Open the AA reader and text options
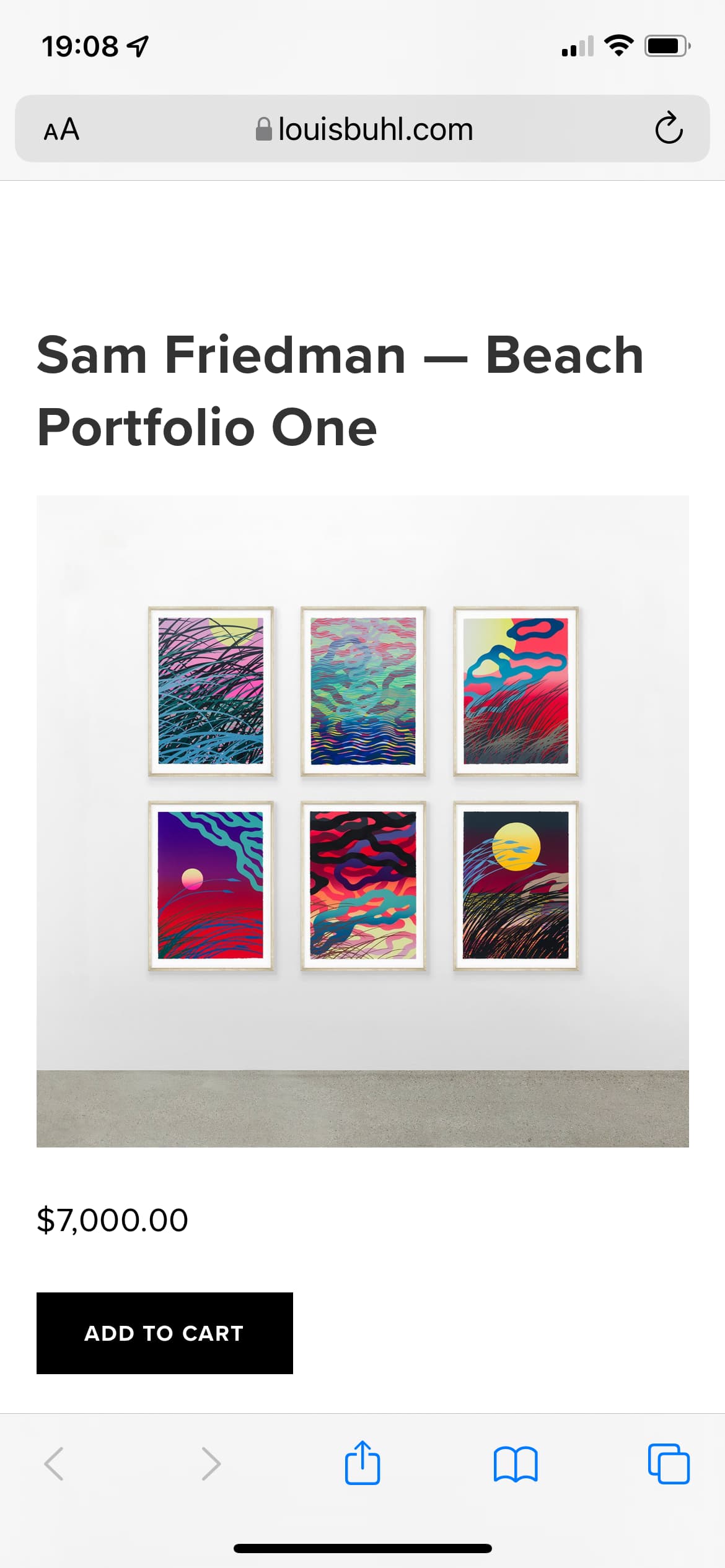Image resolution: width=725 pixels, height=1568 pixels. click(61, 129)
